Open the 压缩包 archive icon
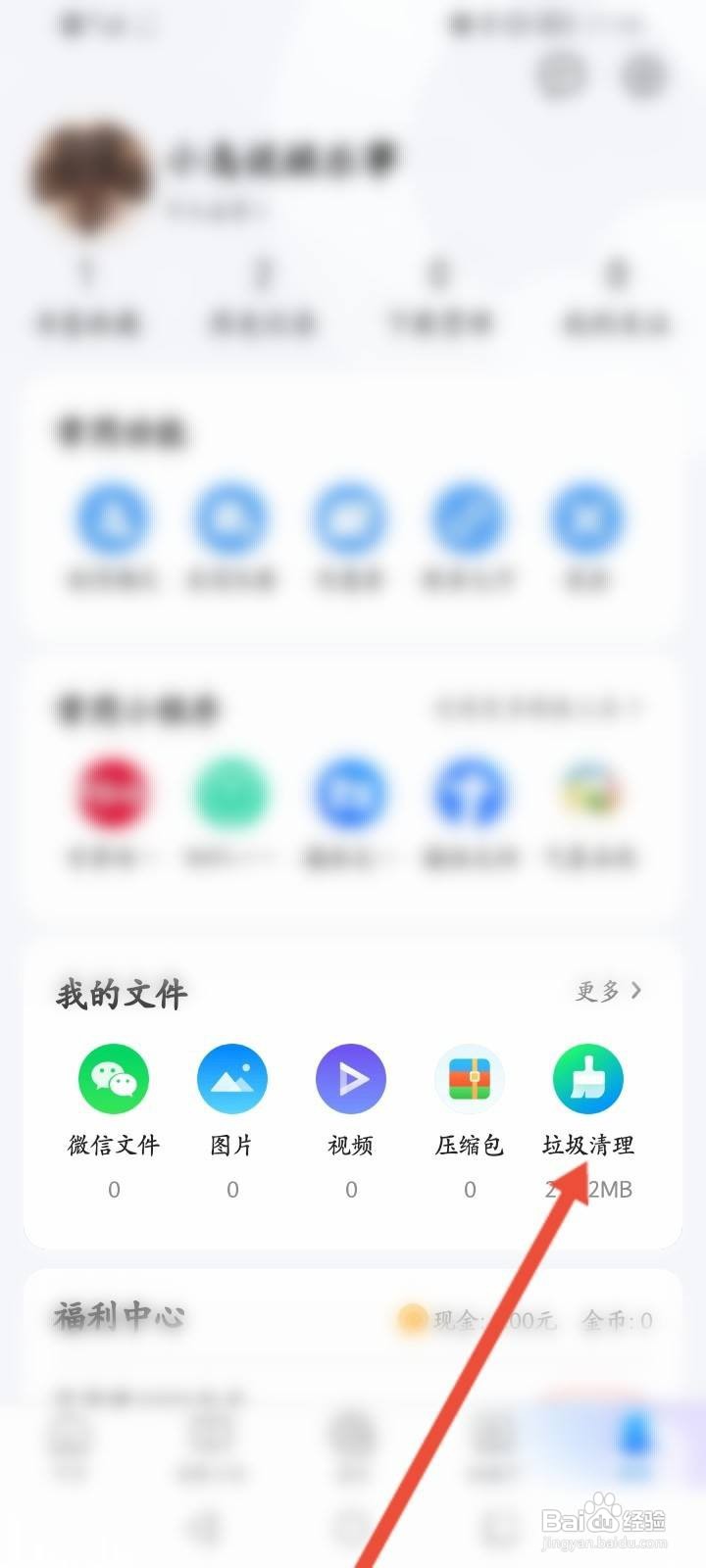This screenshot has height=1568, width=706. 470,1078
